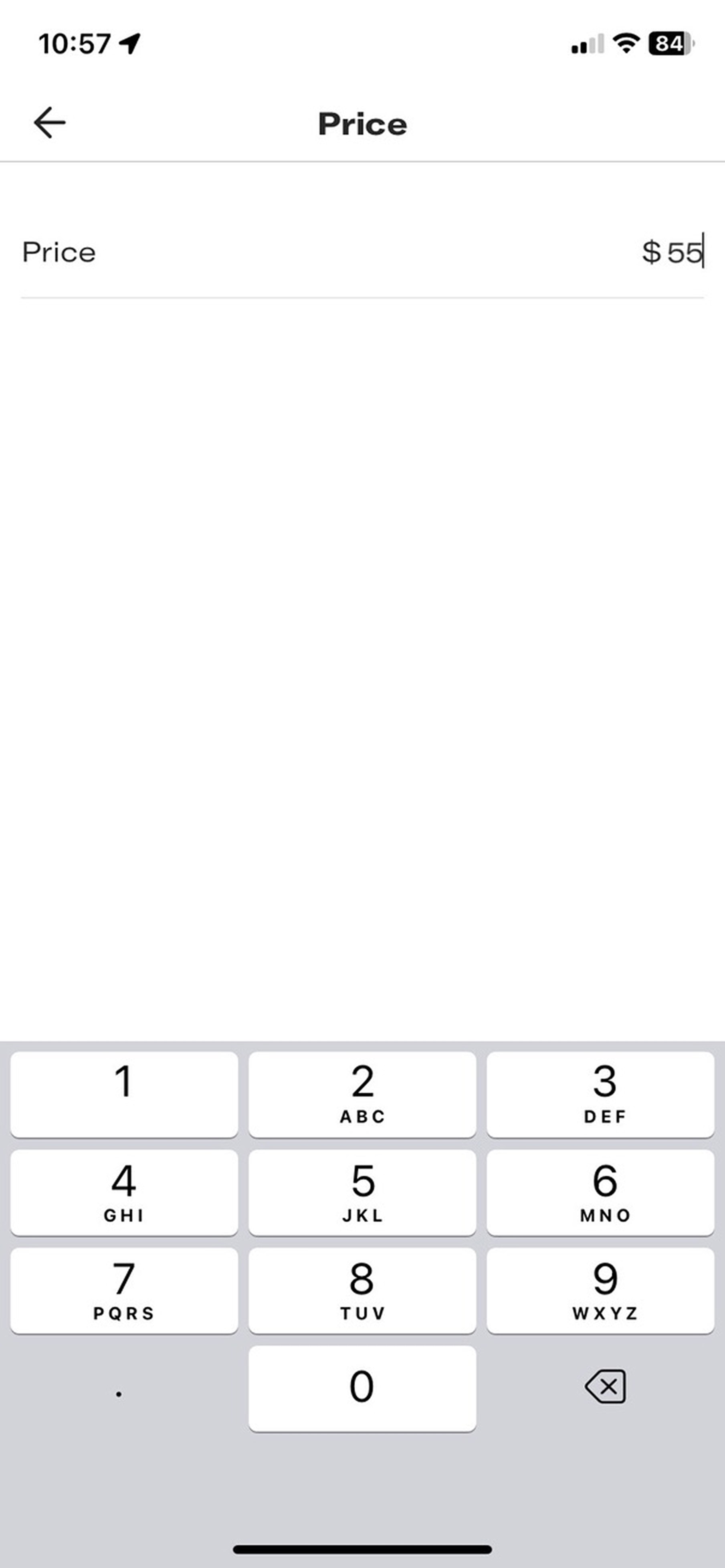Tap the 8 key
Image resolution: width=725 pixels, height=1568 pixels.
click(x=362, y=1291)
